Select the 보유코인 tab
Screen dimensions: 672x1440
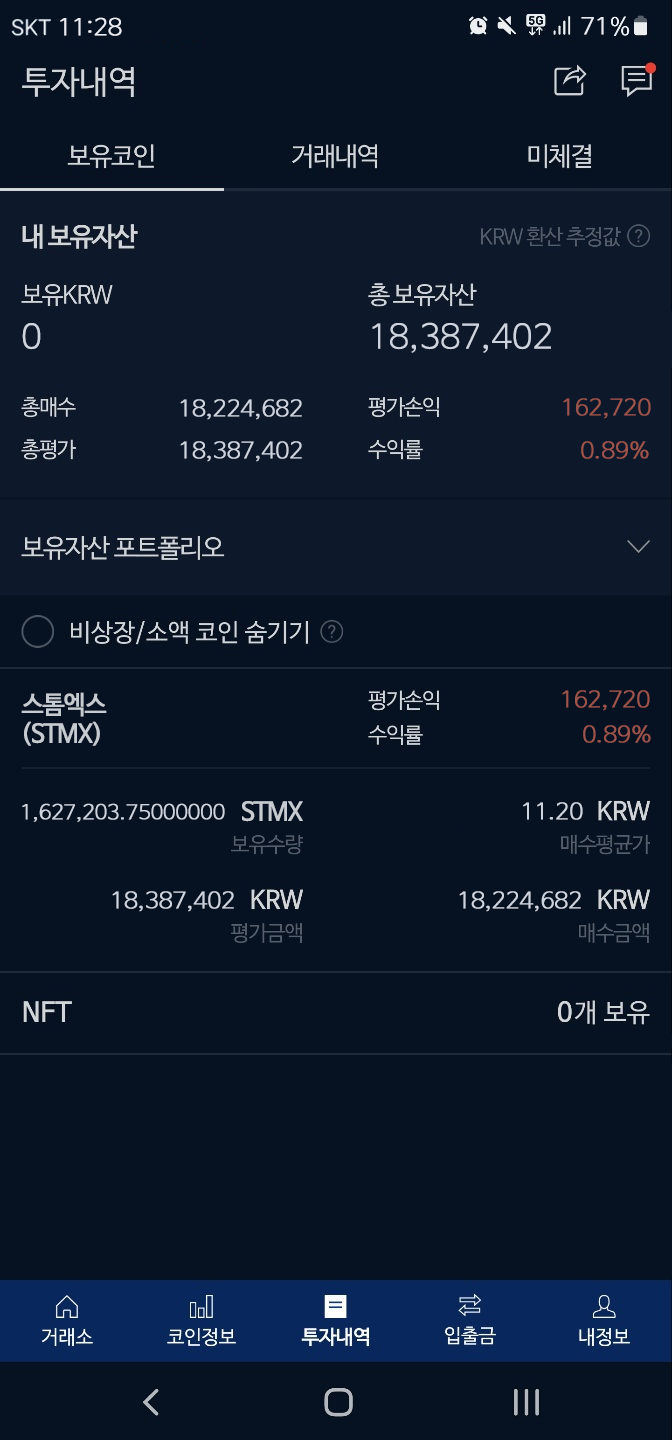112,156
